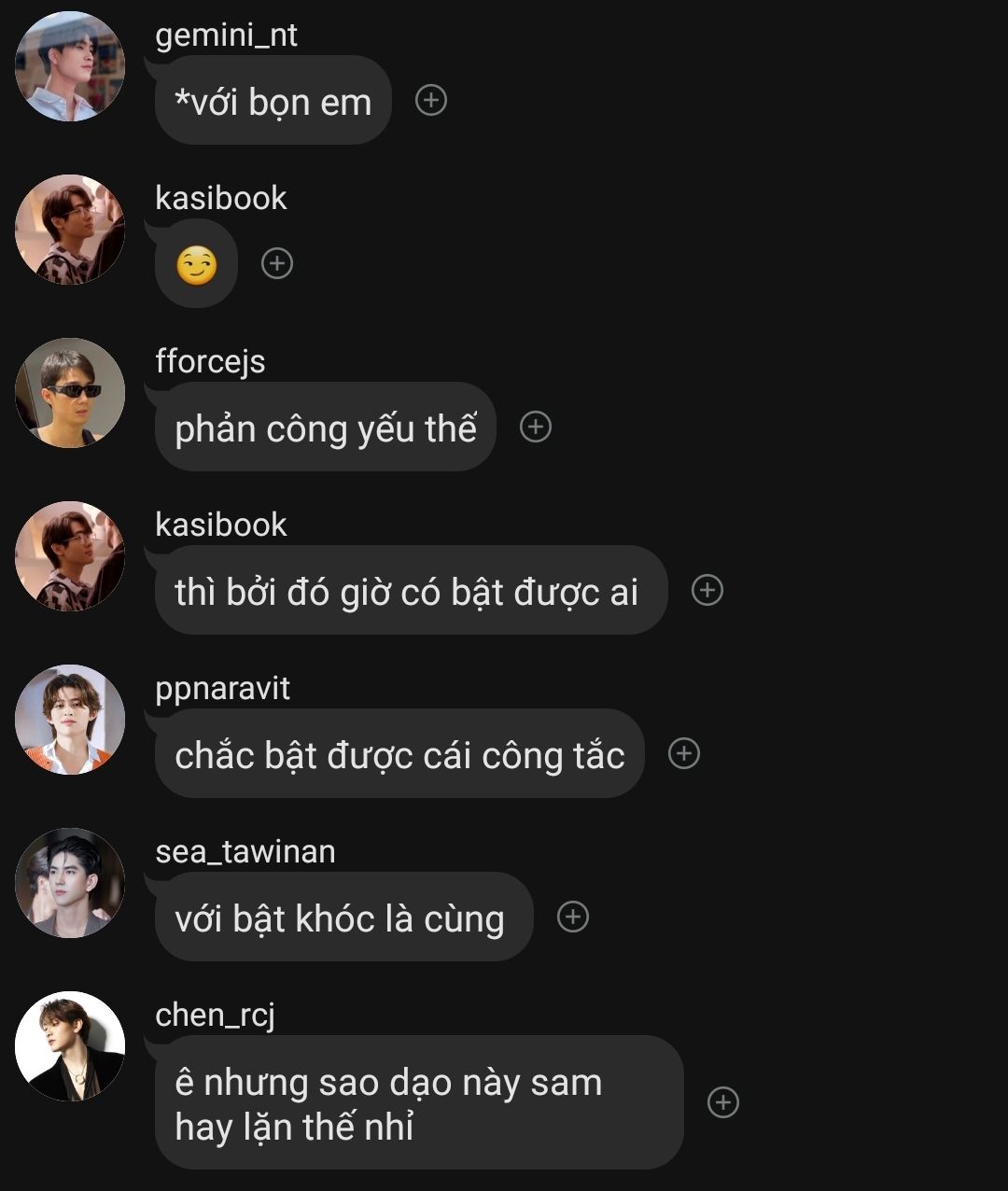React to "thì bởi đó giờ có bật được ai"

707,590
